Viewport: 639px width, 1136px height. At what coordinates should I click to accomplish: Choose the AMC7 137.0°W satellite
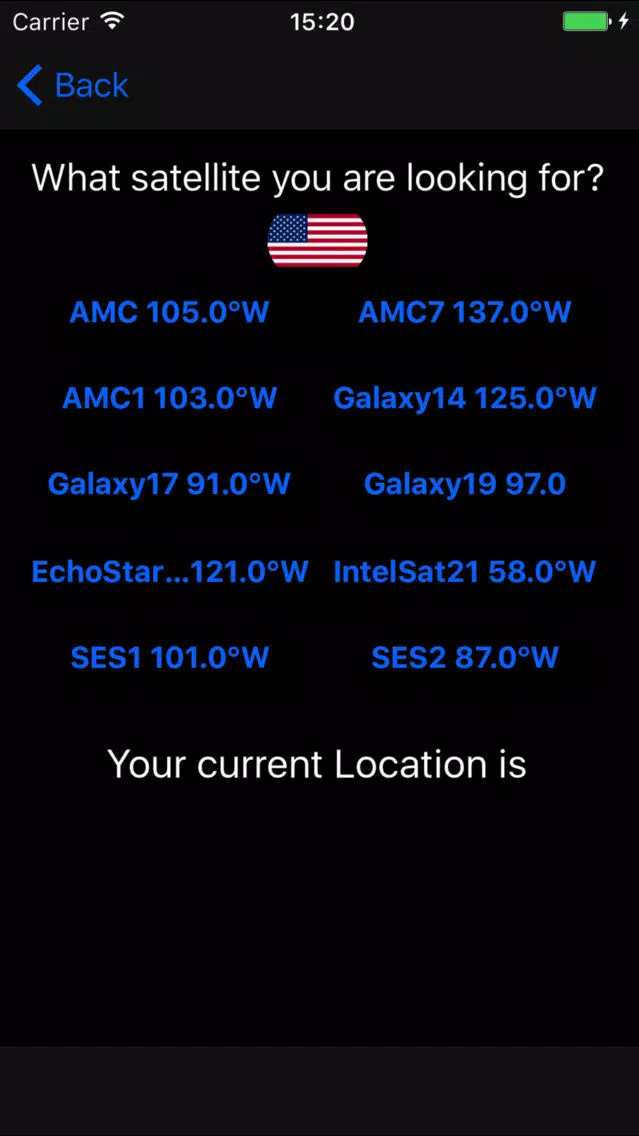pos(464,312)
